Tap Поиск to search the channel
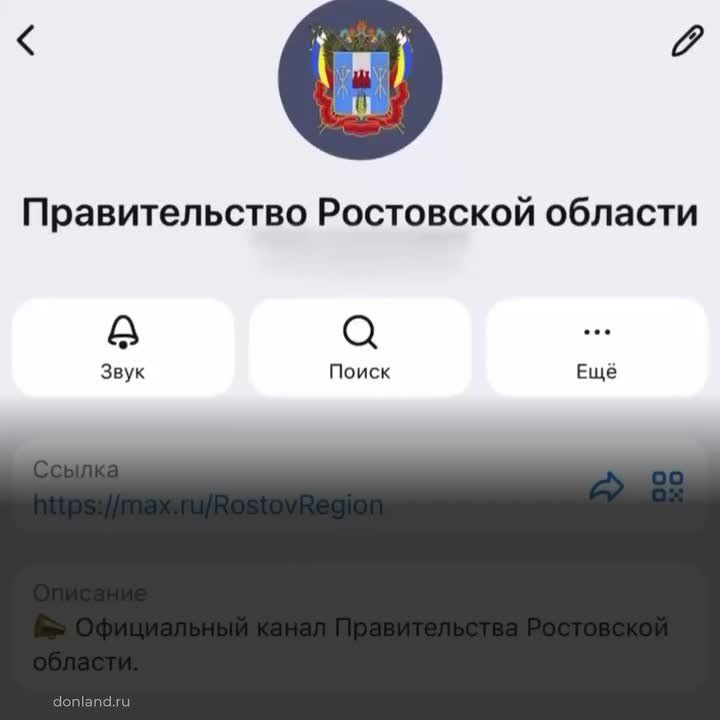 359,347
